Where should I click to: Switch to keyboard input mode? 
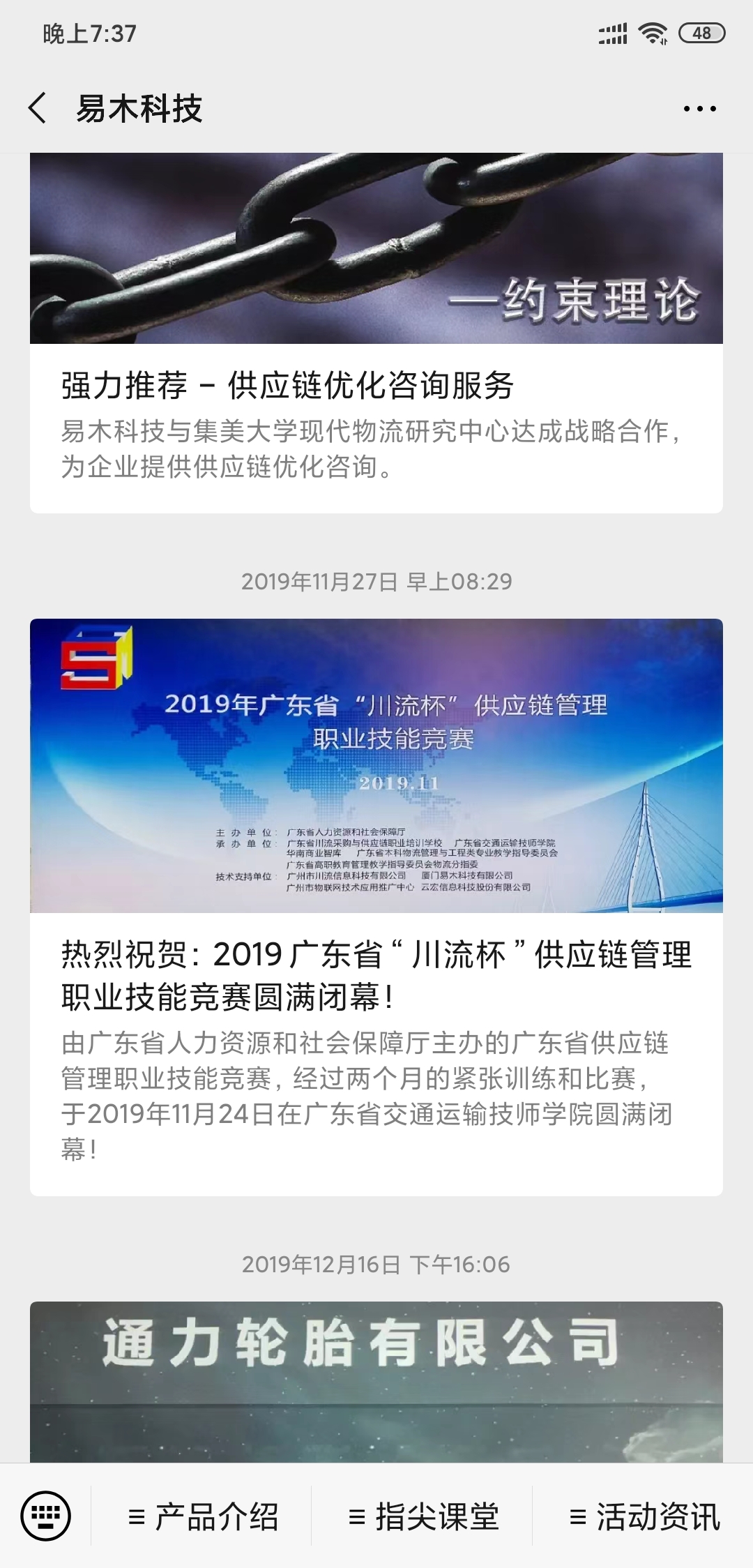point(46,1516)
